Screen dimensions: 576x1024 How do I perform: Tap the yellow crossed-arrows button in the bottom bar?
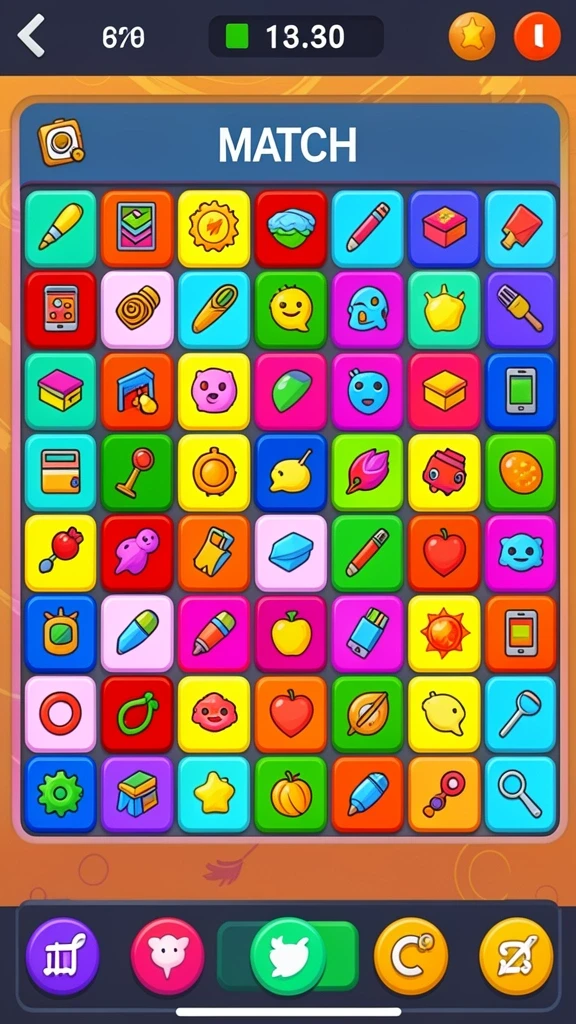[516, 957]
